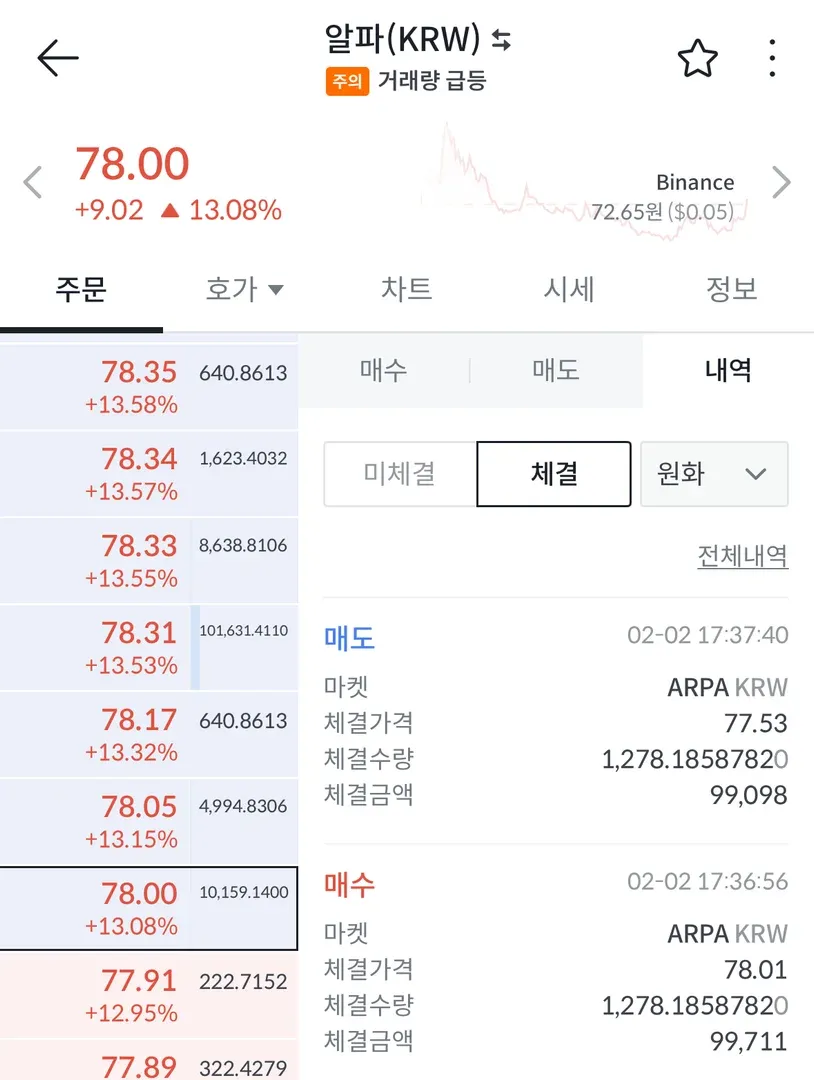Open the 전체내역 full history link

tap(742, 556)
